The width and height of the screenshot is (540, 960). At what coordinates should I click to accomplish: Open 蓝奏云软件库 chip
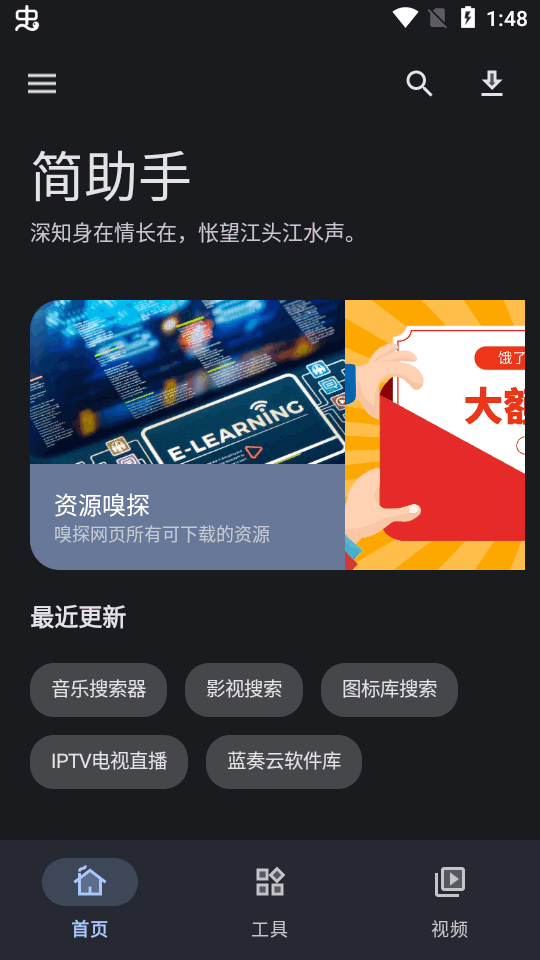click(284, 762)
